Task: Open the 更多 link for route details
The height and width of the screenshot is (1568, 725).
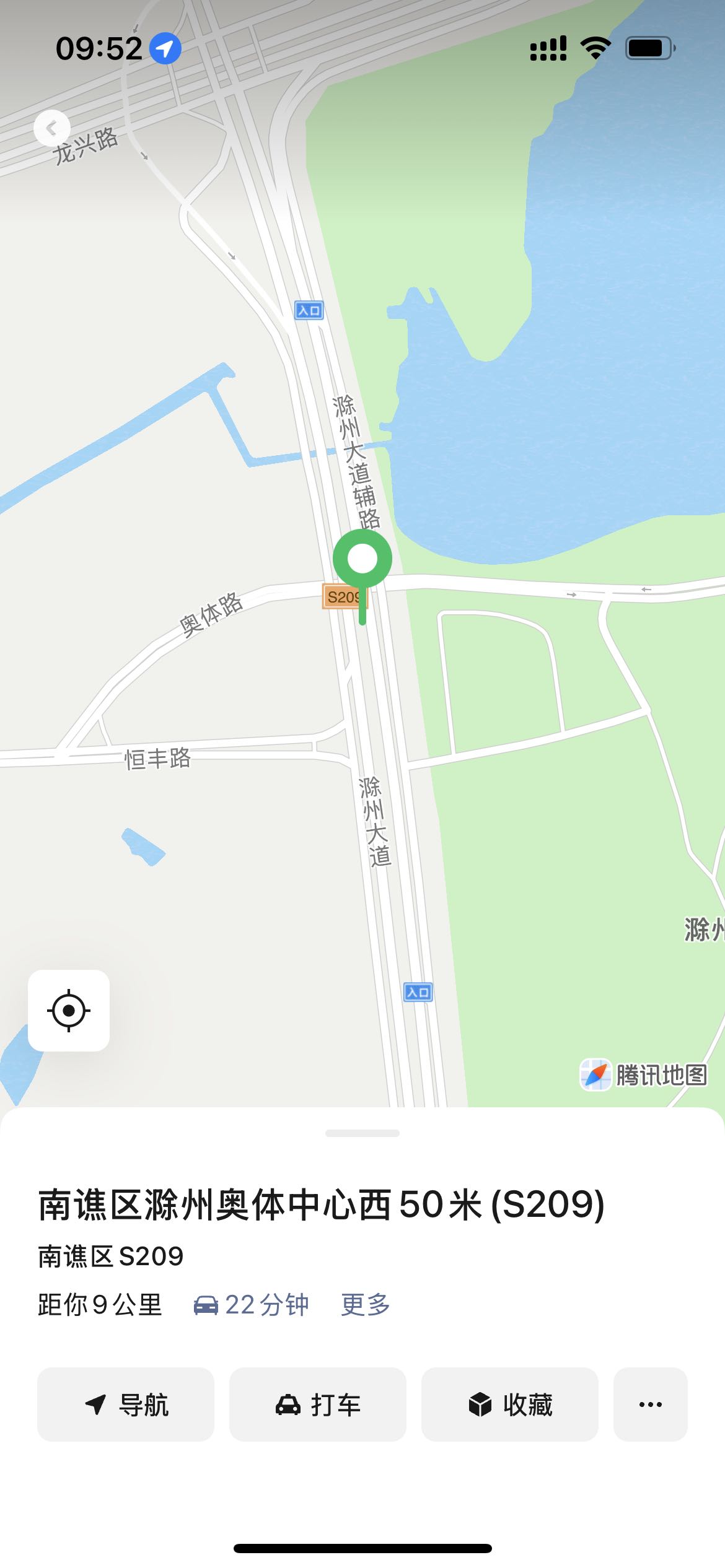Action: (x=366, y=1305)
